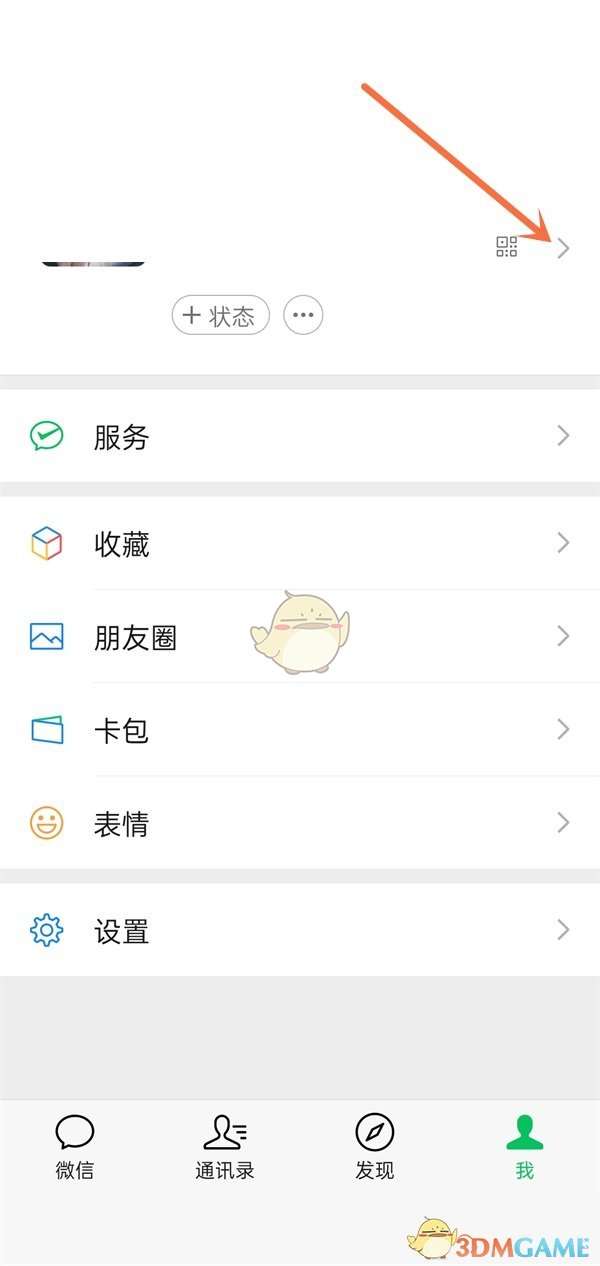Open the three-dots more options button
The height and width of the screenshot is (1266, 600).
pyautogui.click(x=303, y=316)
